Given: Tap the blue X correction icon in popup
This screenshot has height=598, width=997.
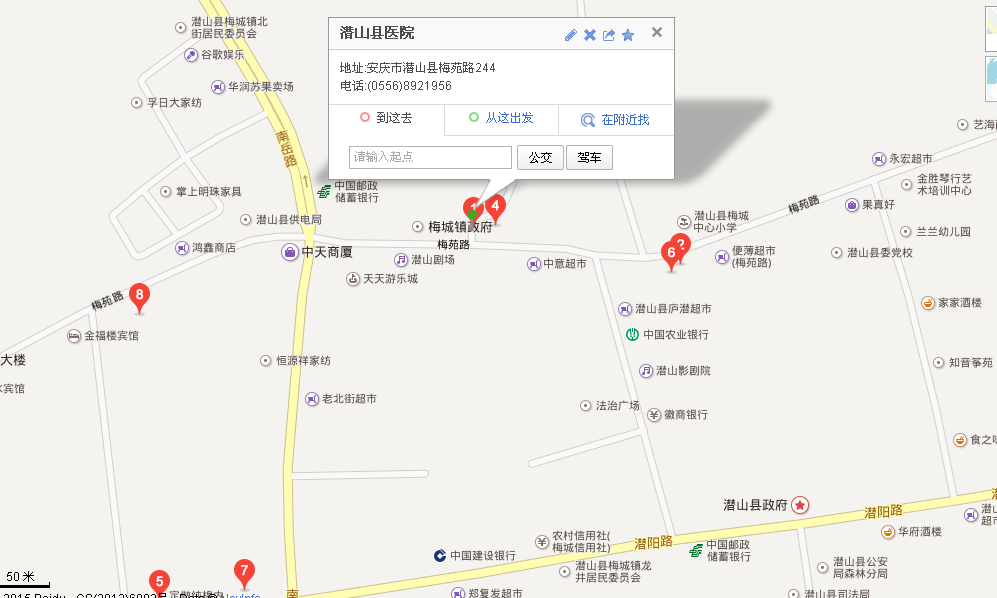Looking at the screenshot, I should 590,35.
